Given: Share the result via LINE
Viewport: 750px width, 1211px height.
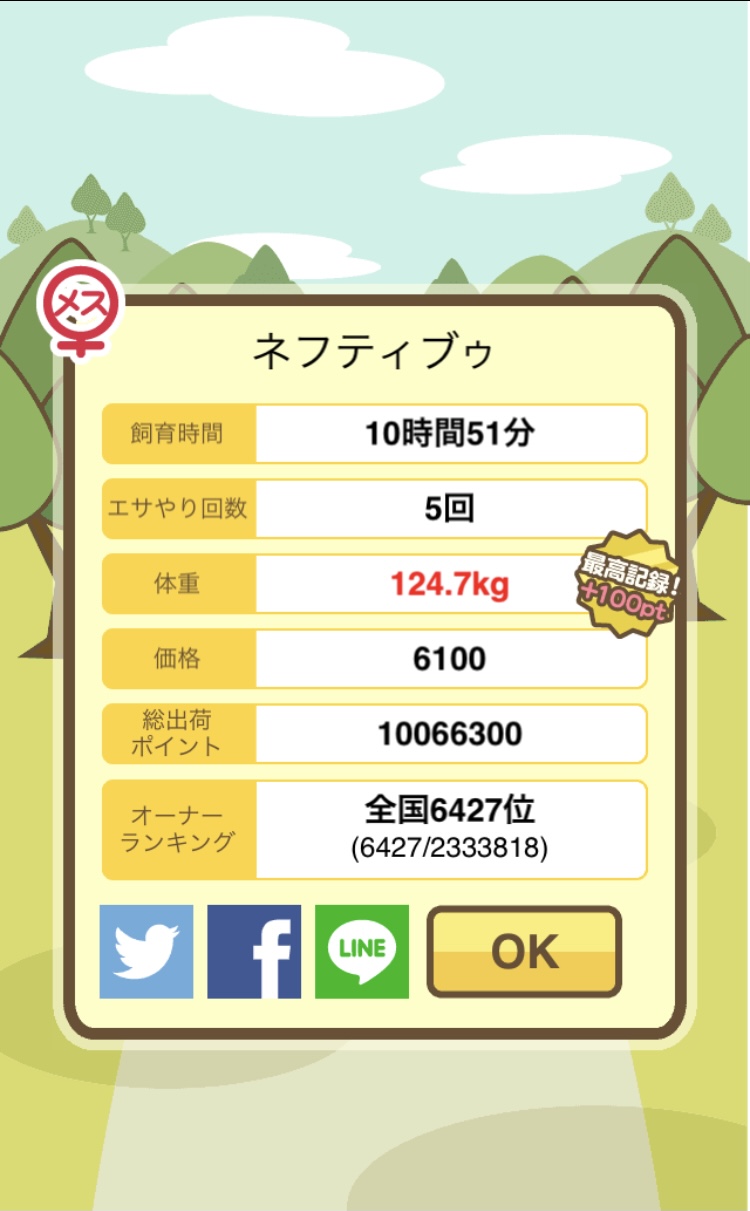Looking at the screenshot, I should pyautogui.click(x=362, y=951).
